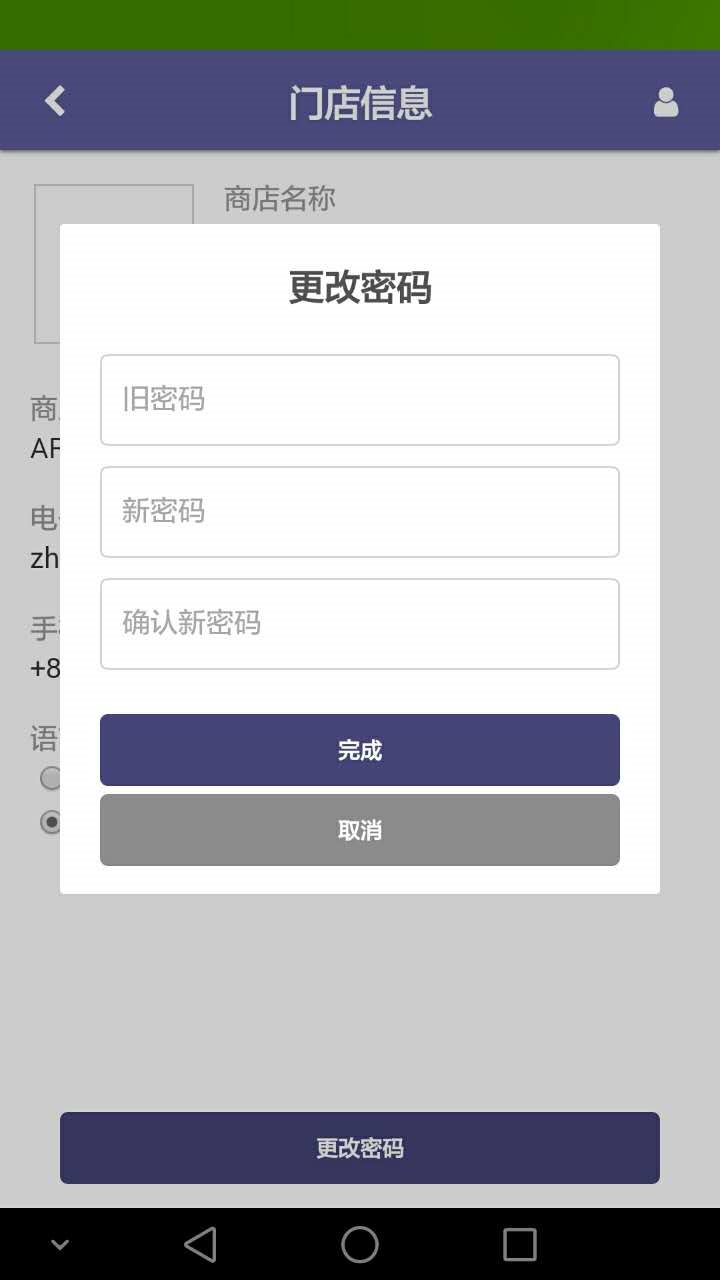Go back with the header arrow

click(56, 101)
